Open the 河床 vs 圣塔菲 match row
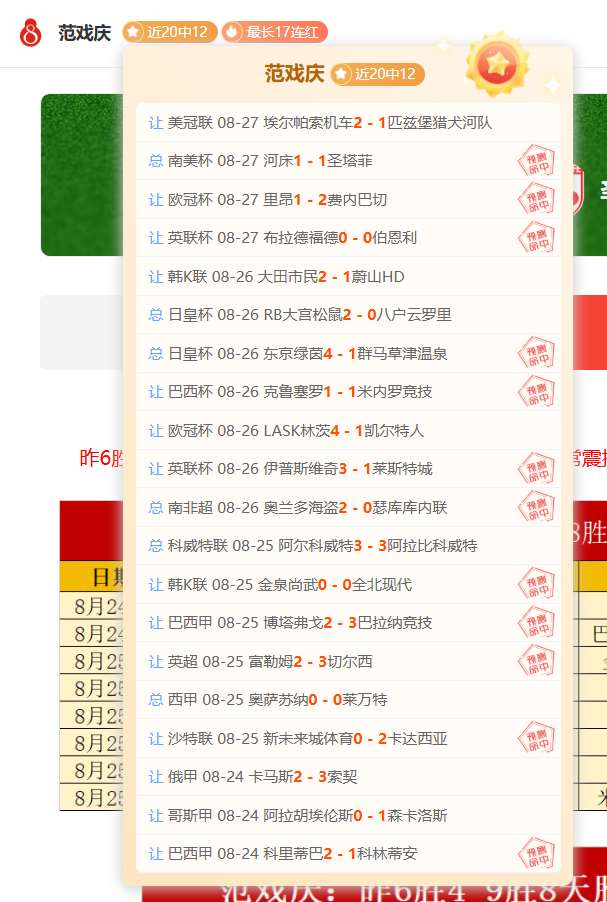This screenshot has width=607, height=902. 348,160
